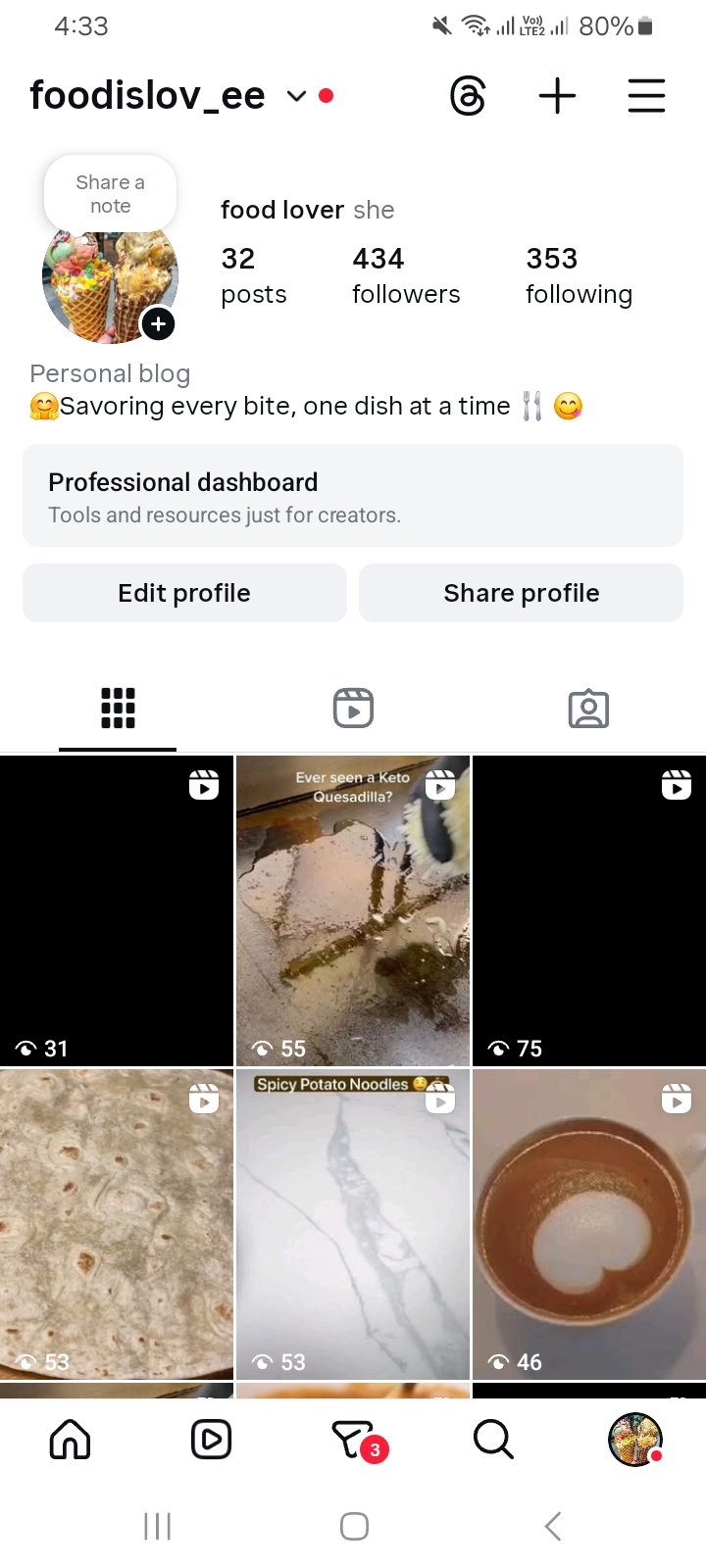
Task: Create a new post with plus icon
Action: [557, 96]
